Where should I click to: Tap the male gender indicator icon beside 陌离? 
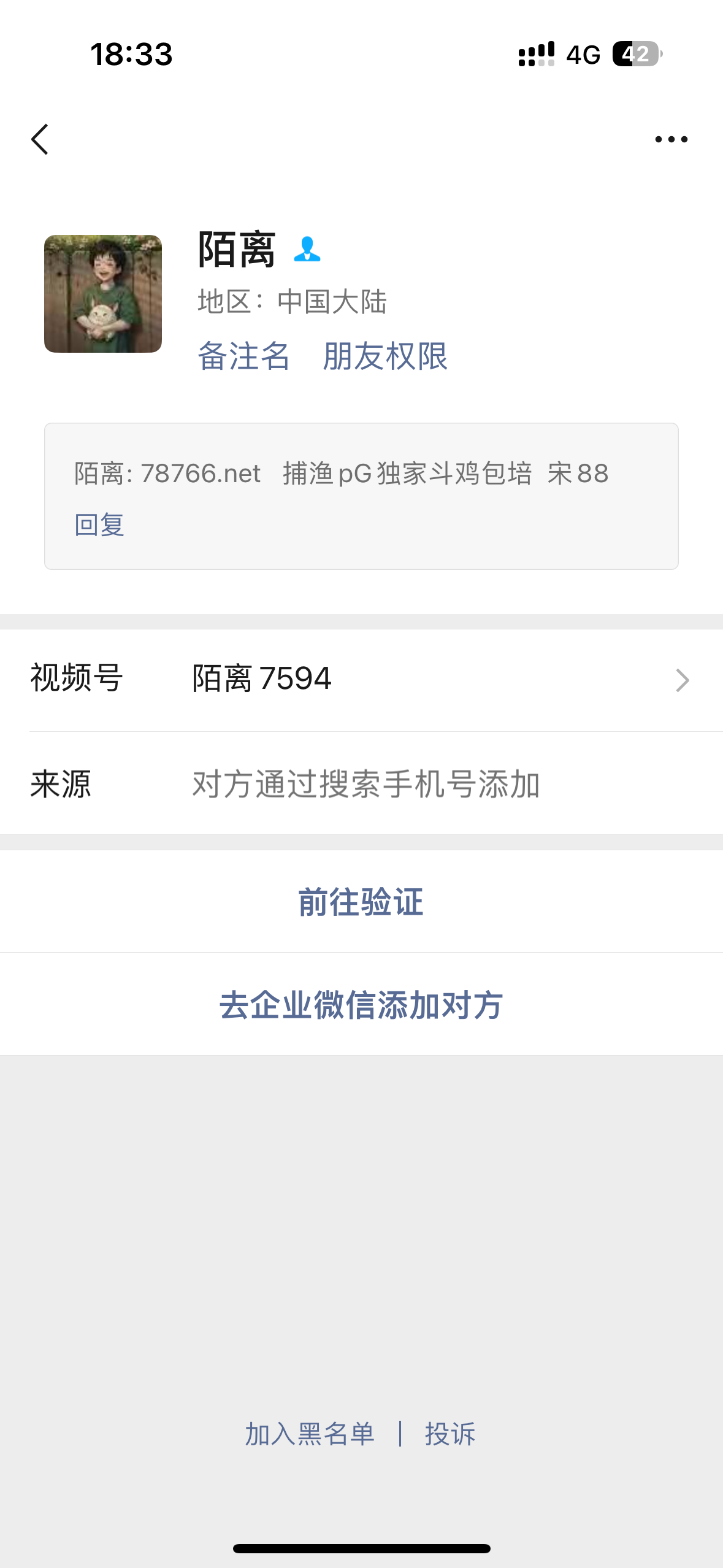pyautogui.click(x=308, y=248)
